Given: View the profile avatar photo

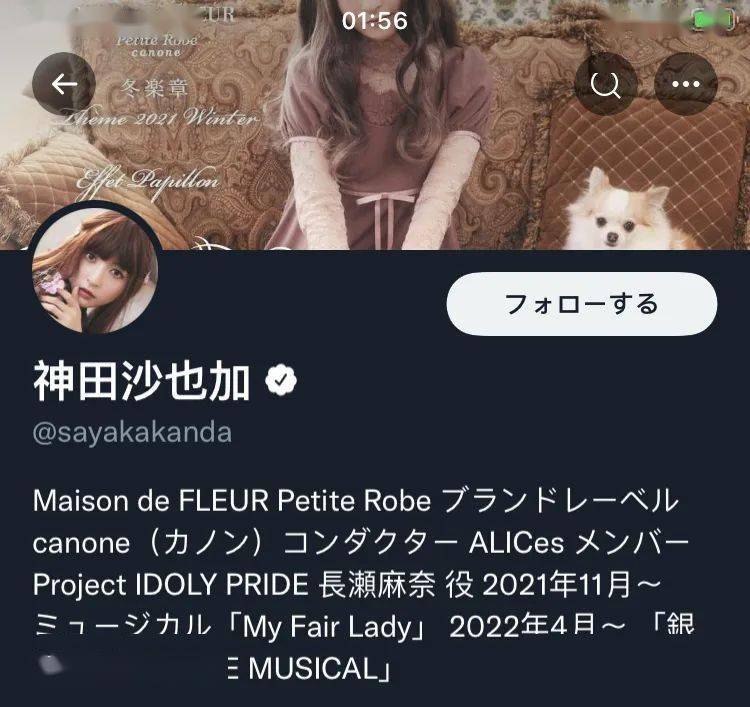Looking at the screenshot, I should pyautogui.click(x=96, y=271).
